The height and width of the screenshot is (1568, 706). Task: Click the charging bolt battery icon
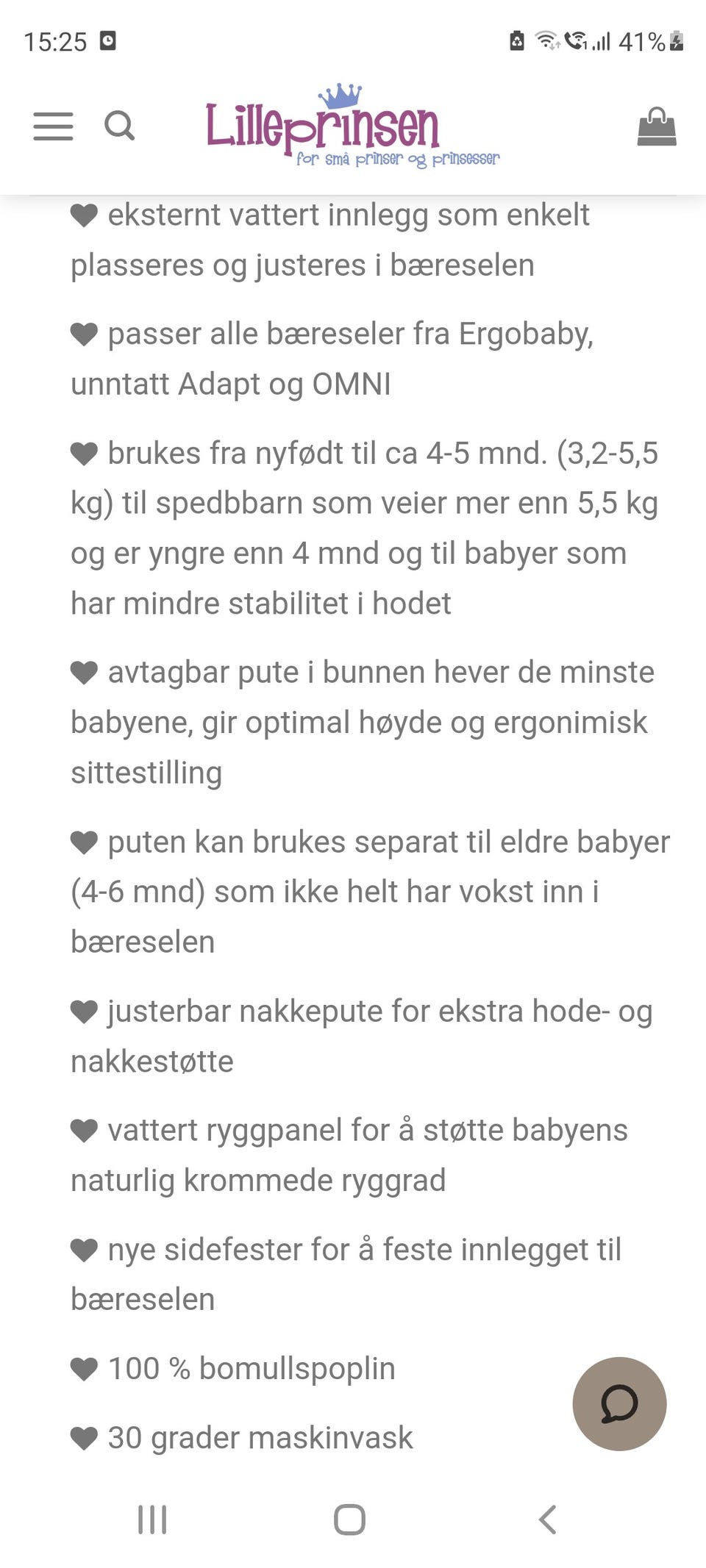677,42
